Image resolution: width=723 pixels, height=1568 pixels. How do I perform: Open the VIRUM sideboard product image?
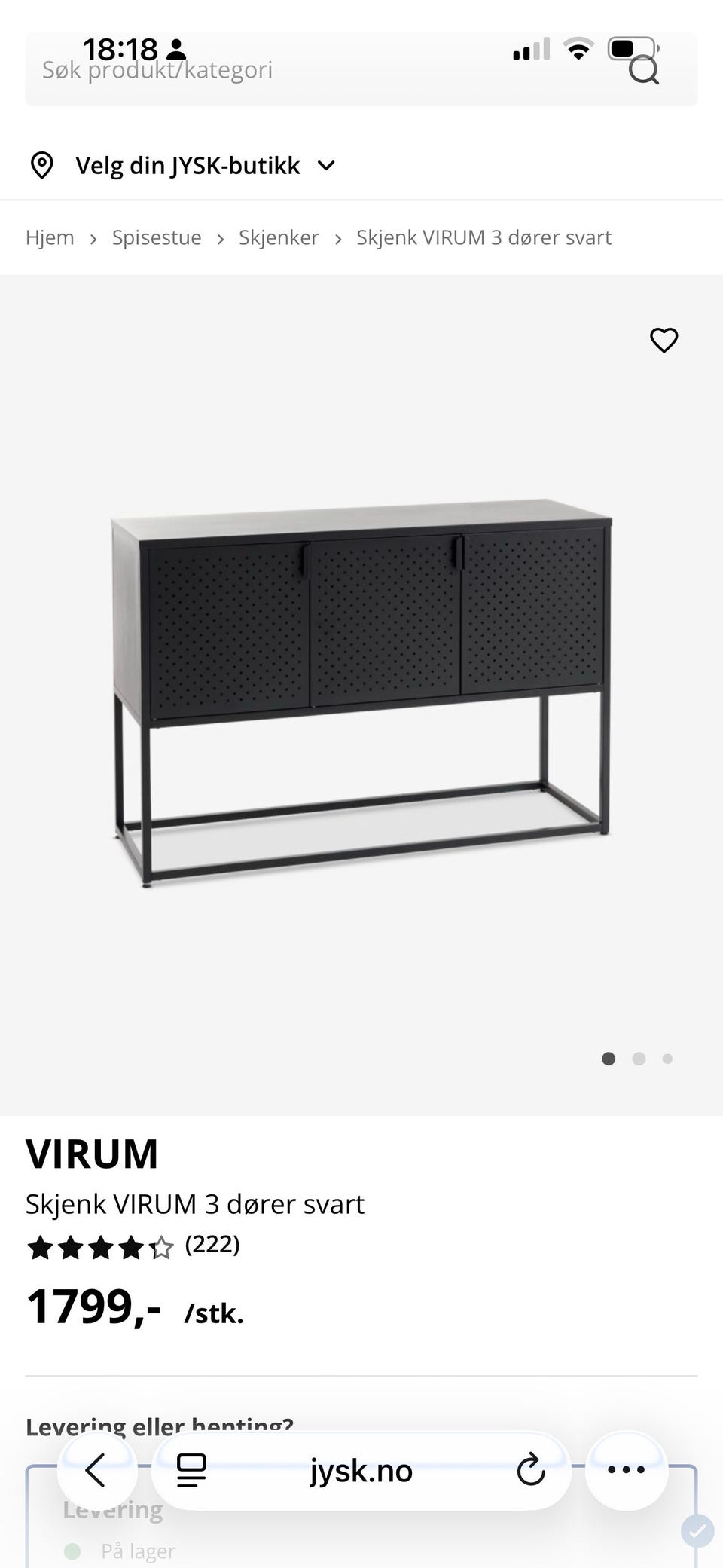point(361,692)
